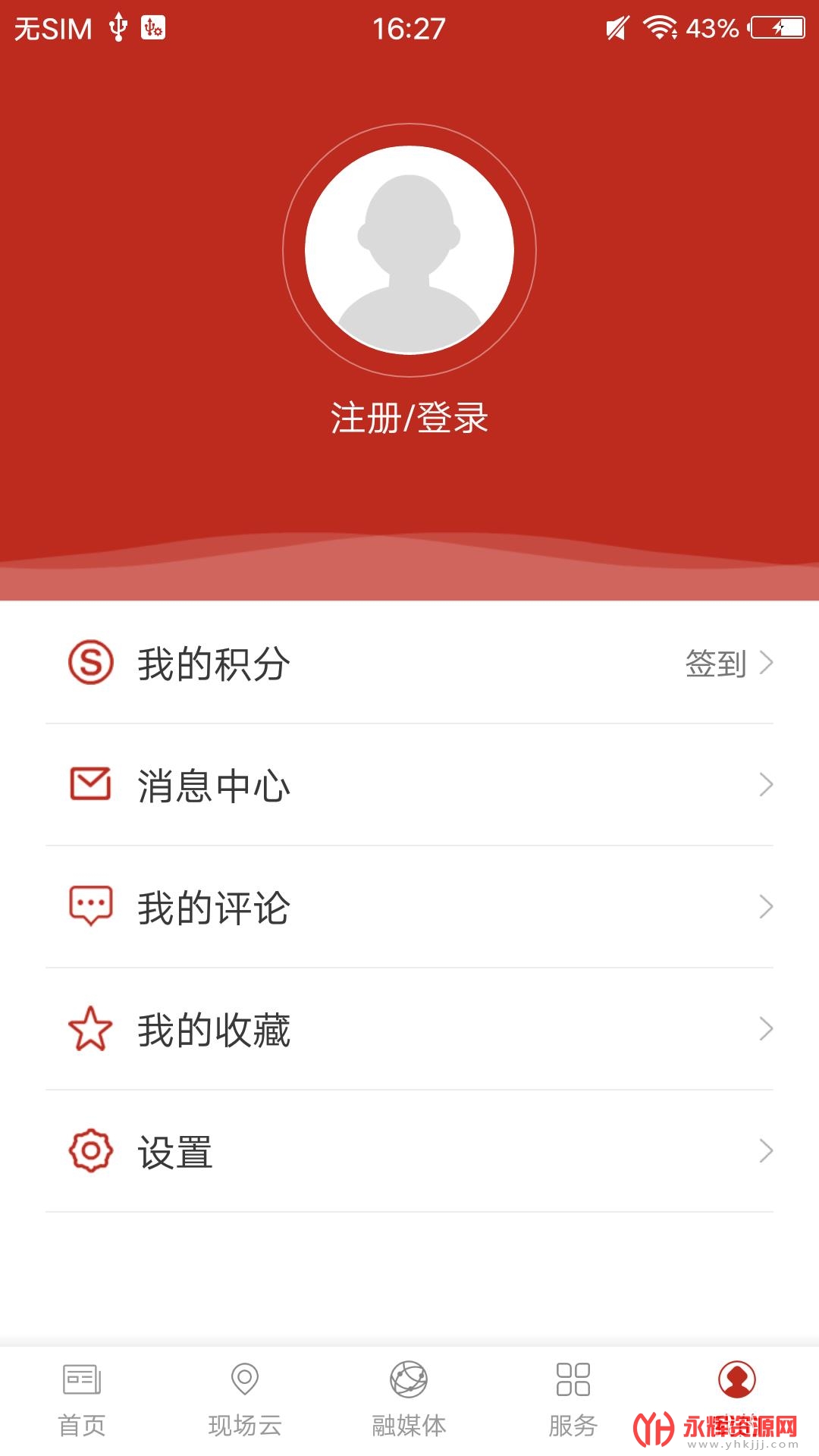
Task: Switch to the 服务 tab
Action: [573, 1400]
